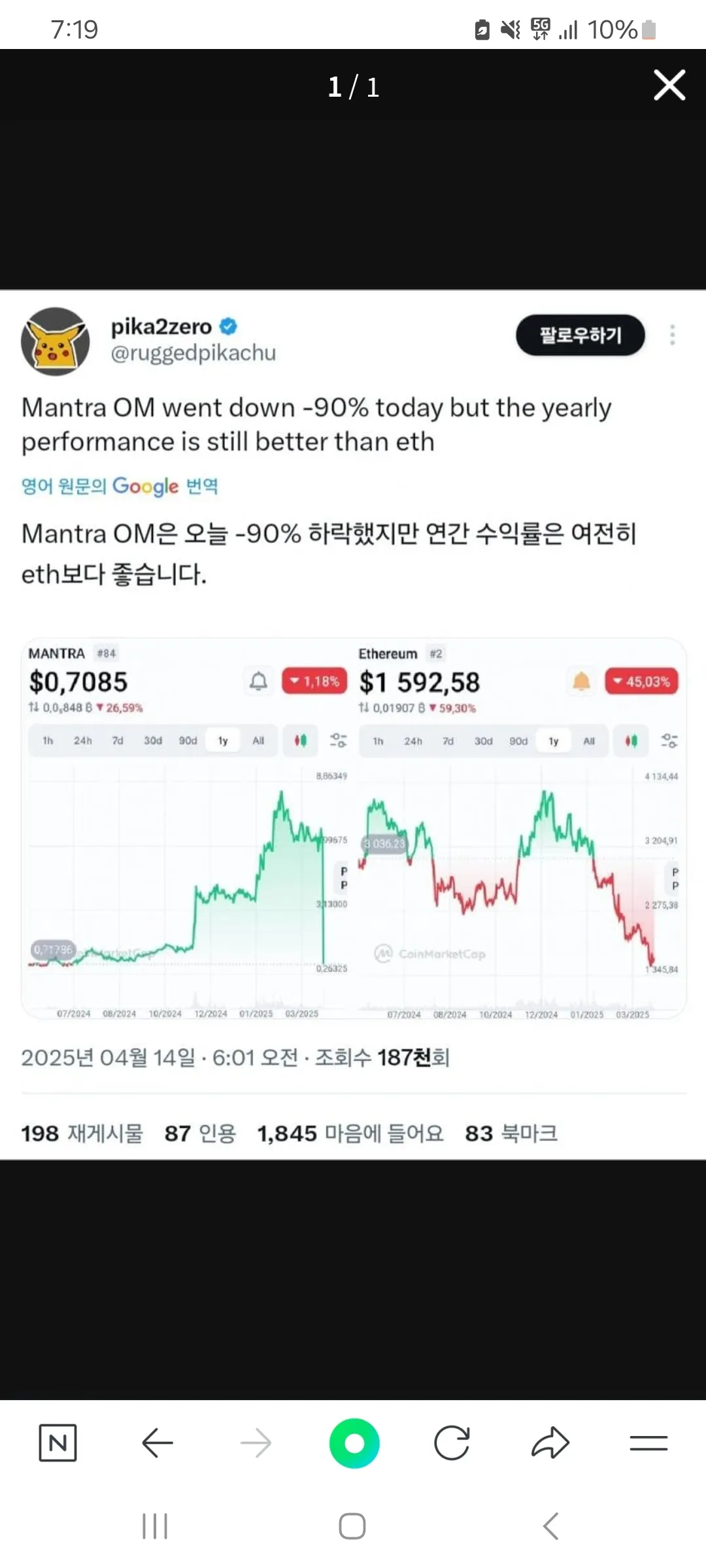Image resolution: width=706 pixels, height=1568 pixels.
Task: Close the image viewer
Action: 669,86
